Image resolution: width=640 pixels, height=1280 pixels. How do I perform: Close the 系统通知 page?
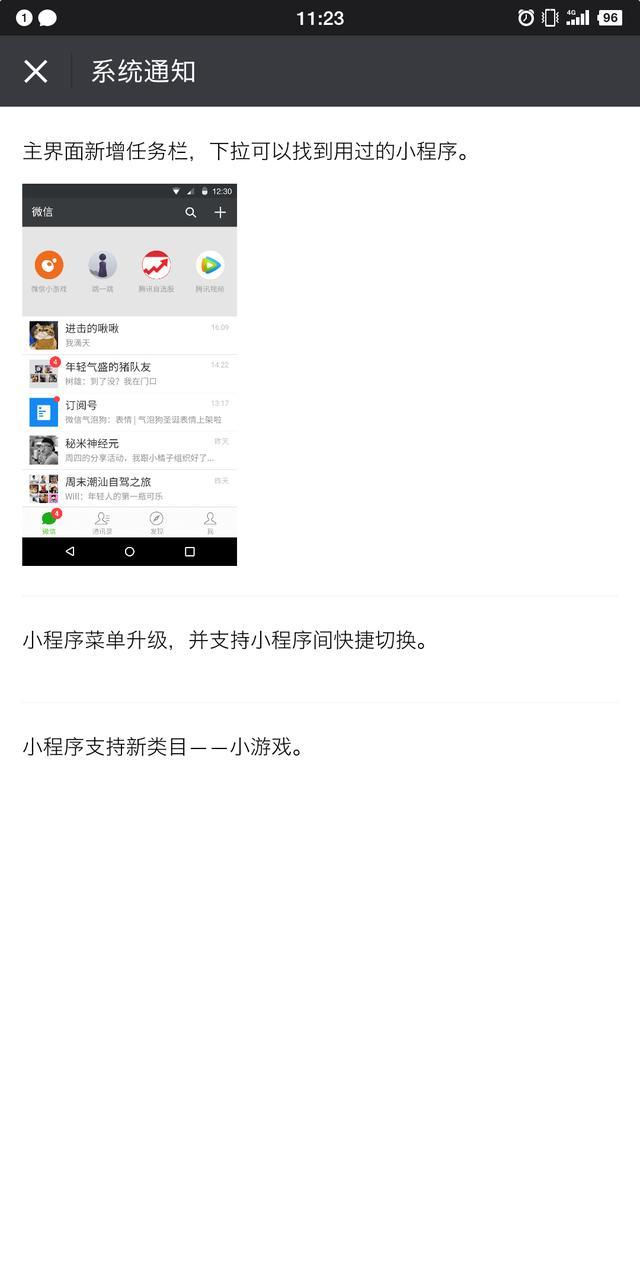[36, 71]
